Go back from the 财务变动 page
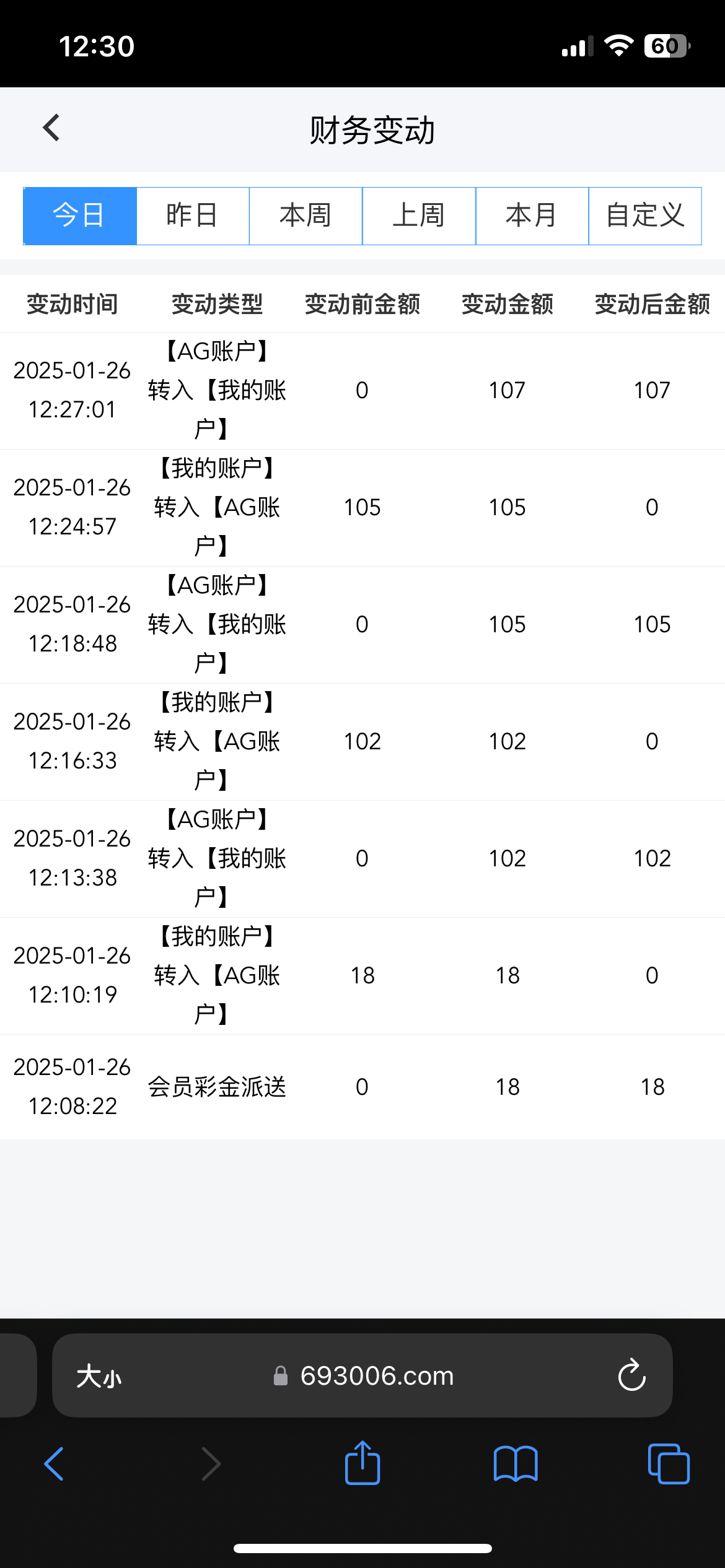Image resolution: width=725 pixels, height=1568 pixels. 51,128
